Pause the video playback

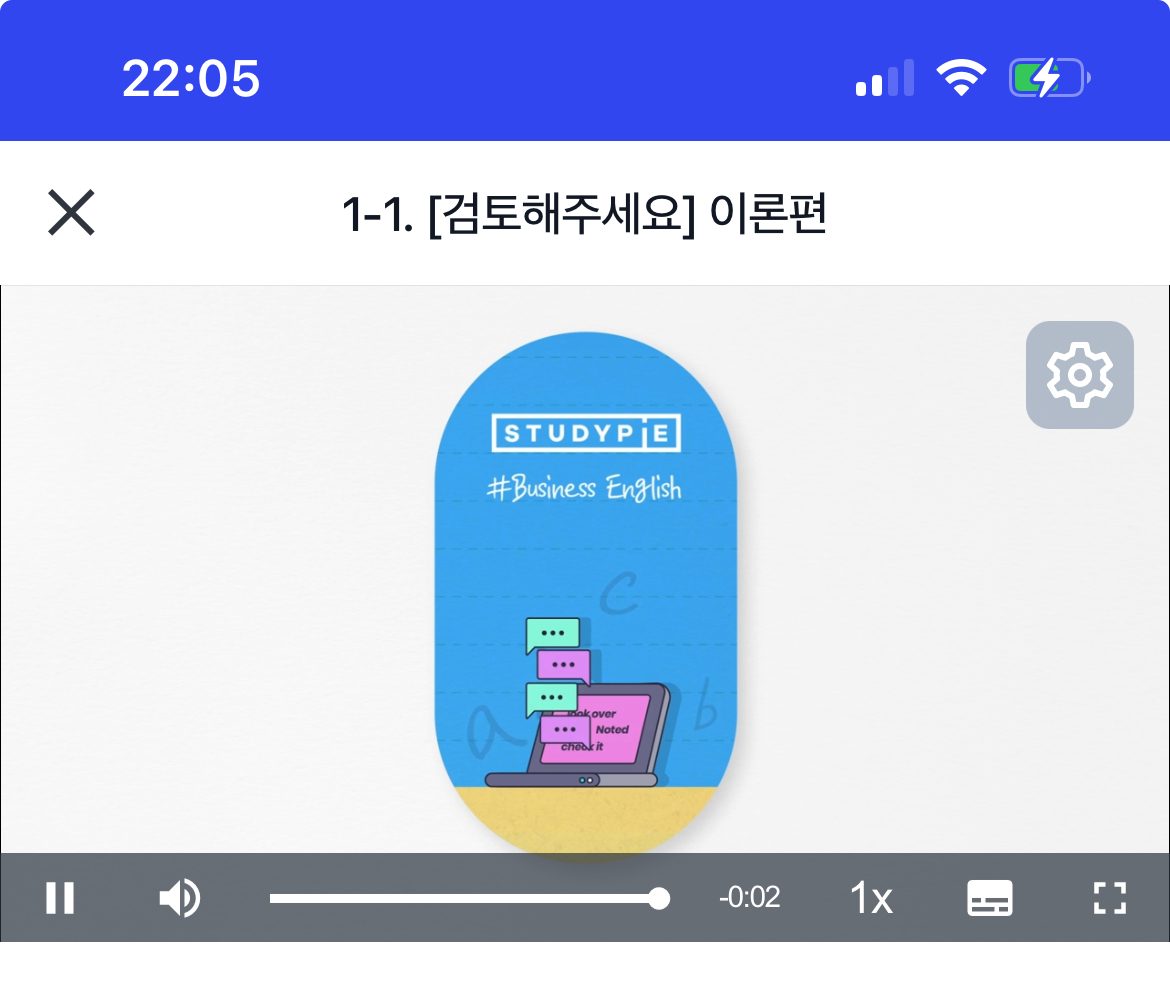[x=60, y=898]
